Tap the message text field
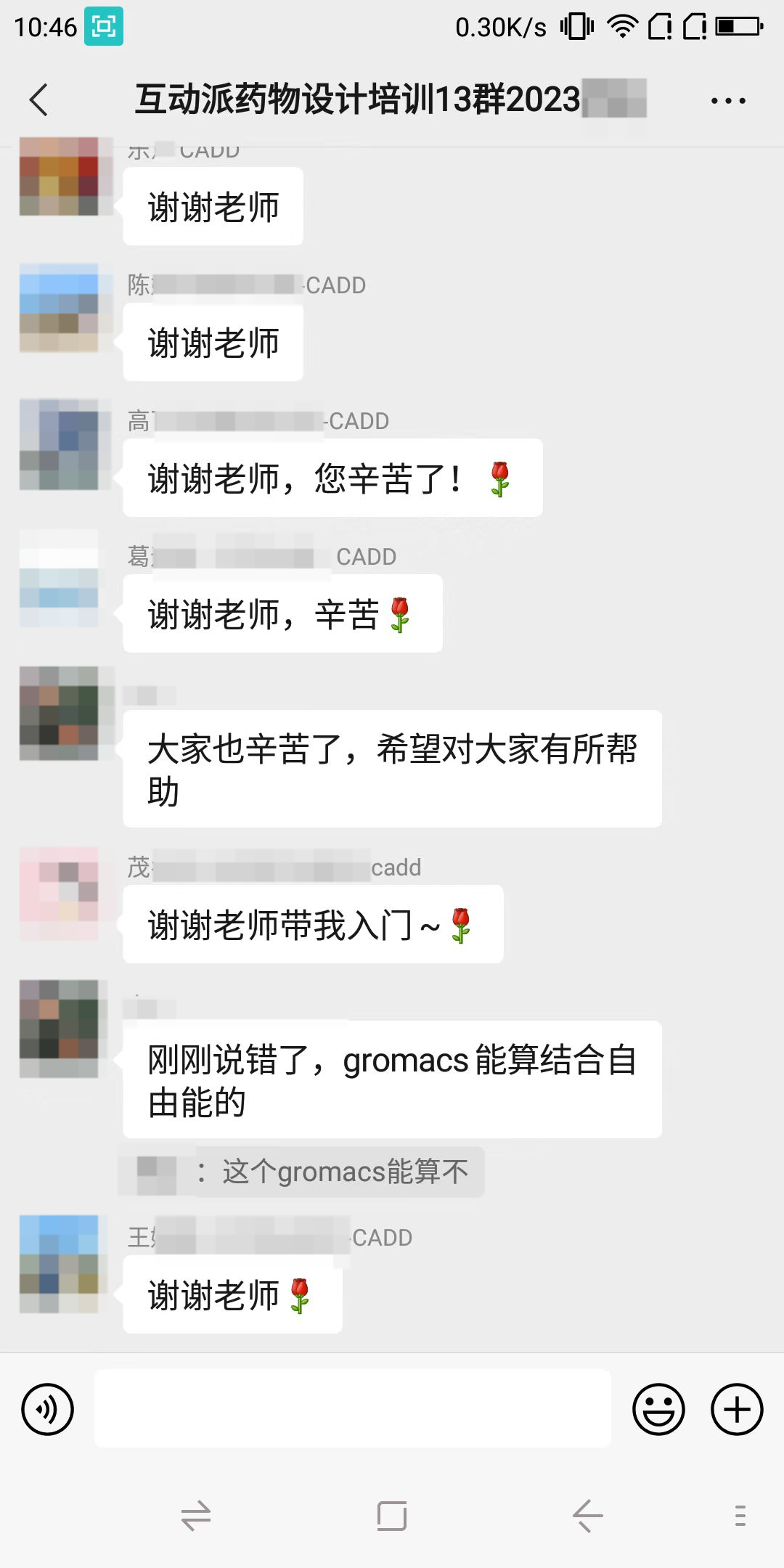Image resolution: width=784 pixels, height=1568 pixels. 353,1410
